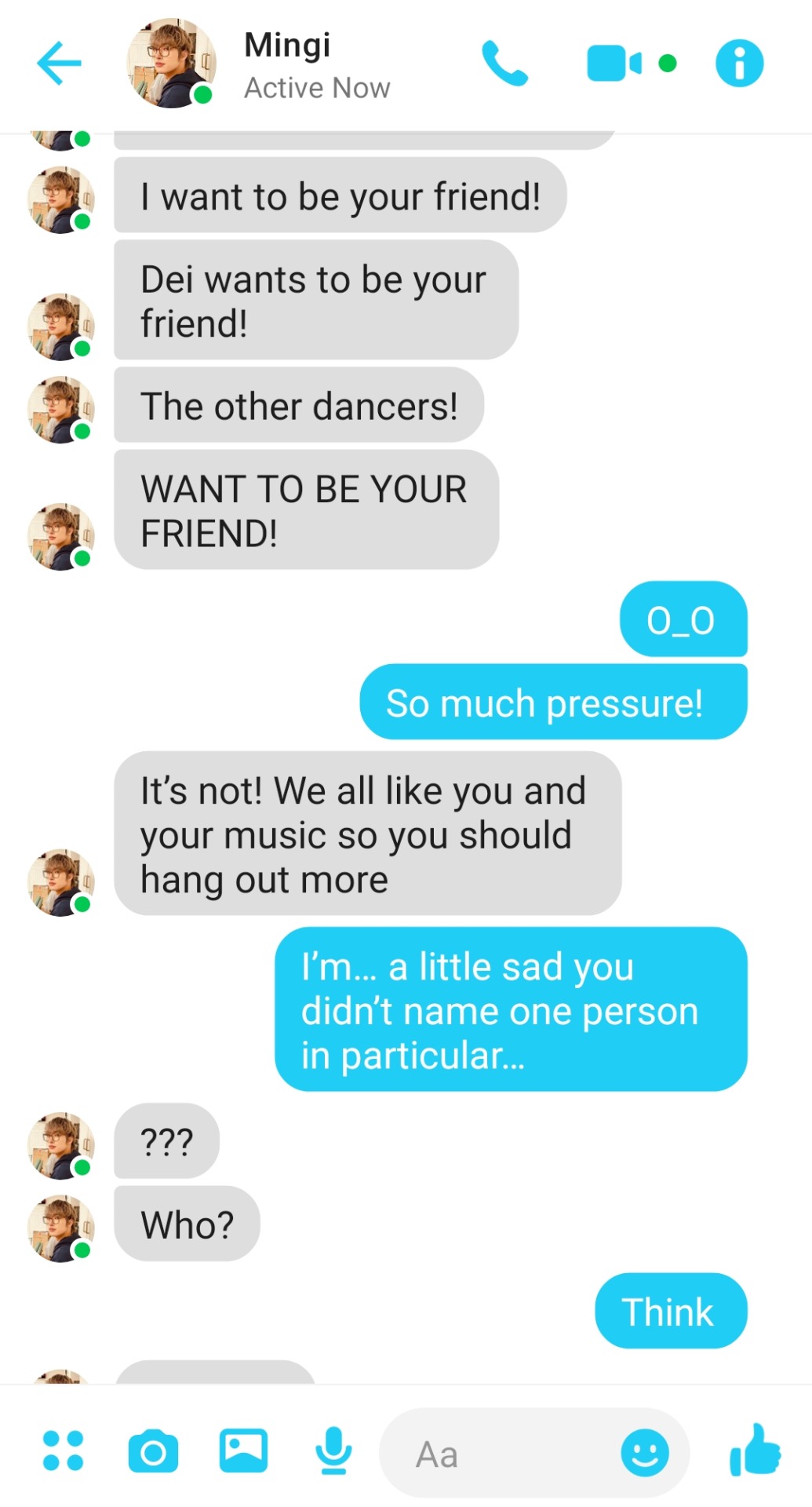Open conversation info for Mingi

pyautogui.click(x=739, y=63)
